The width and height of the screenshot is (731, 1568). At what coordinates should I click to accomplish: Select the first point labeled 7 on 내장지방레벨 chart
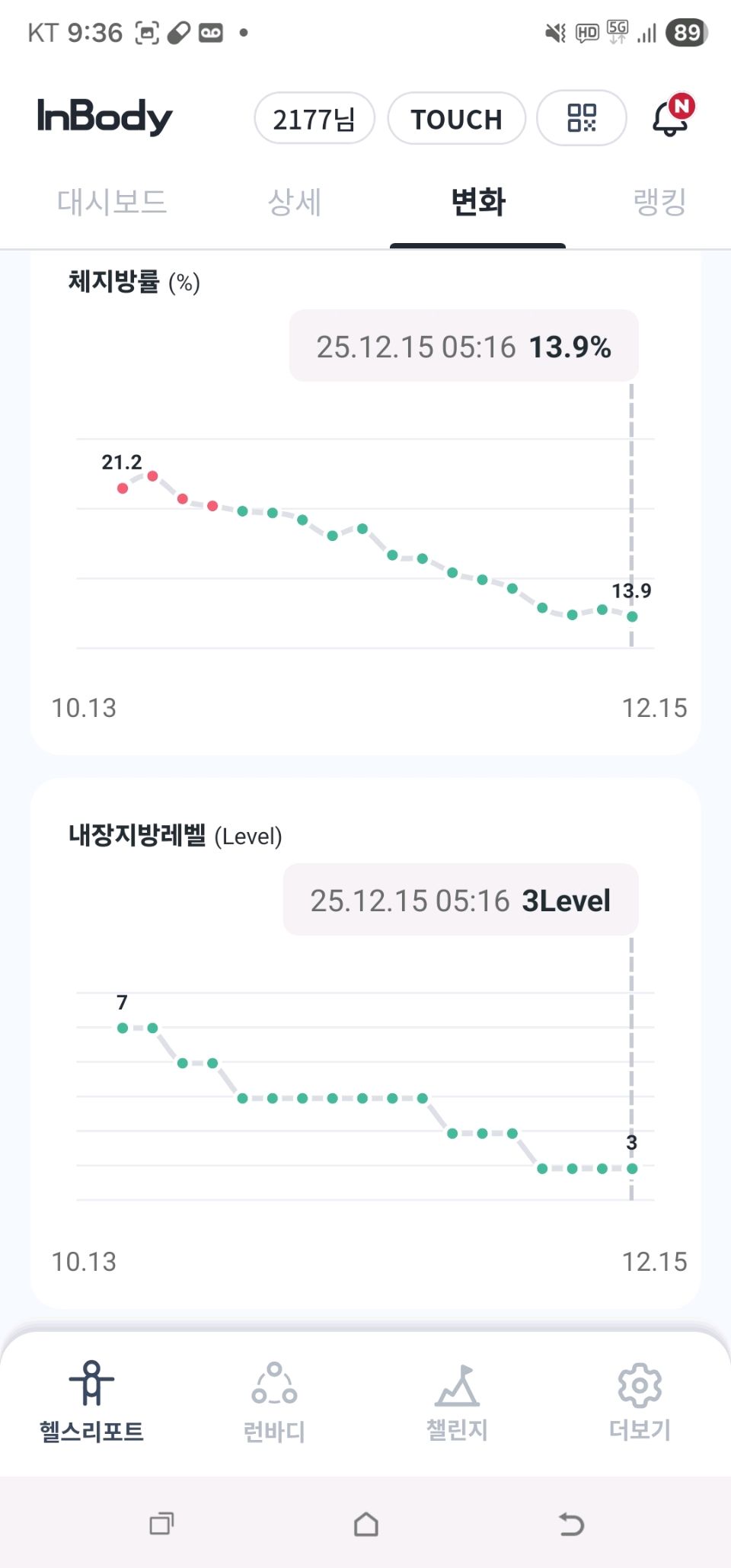click(123, 1028)
